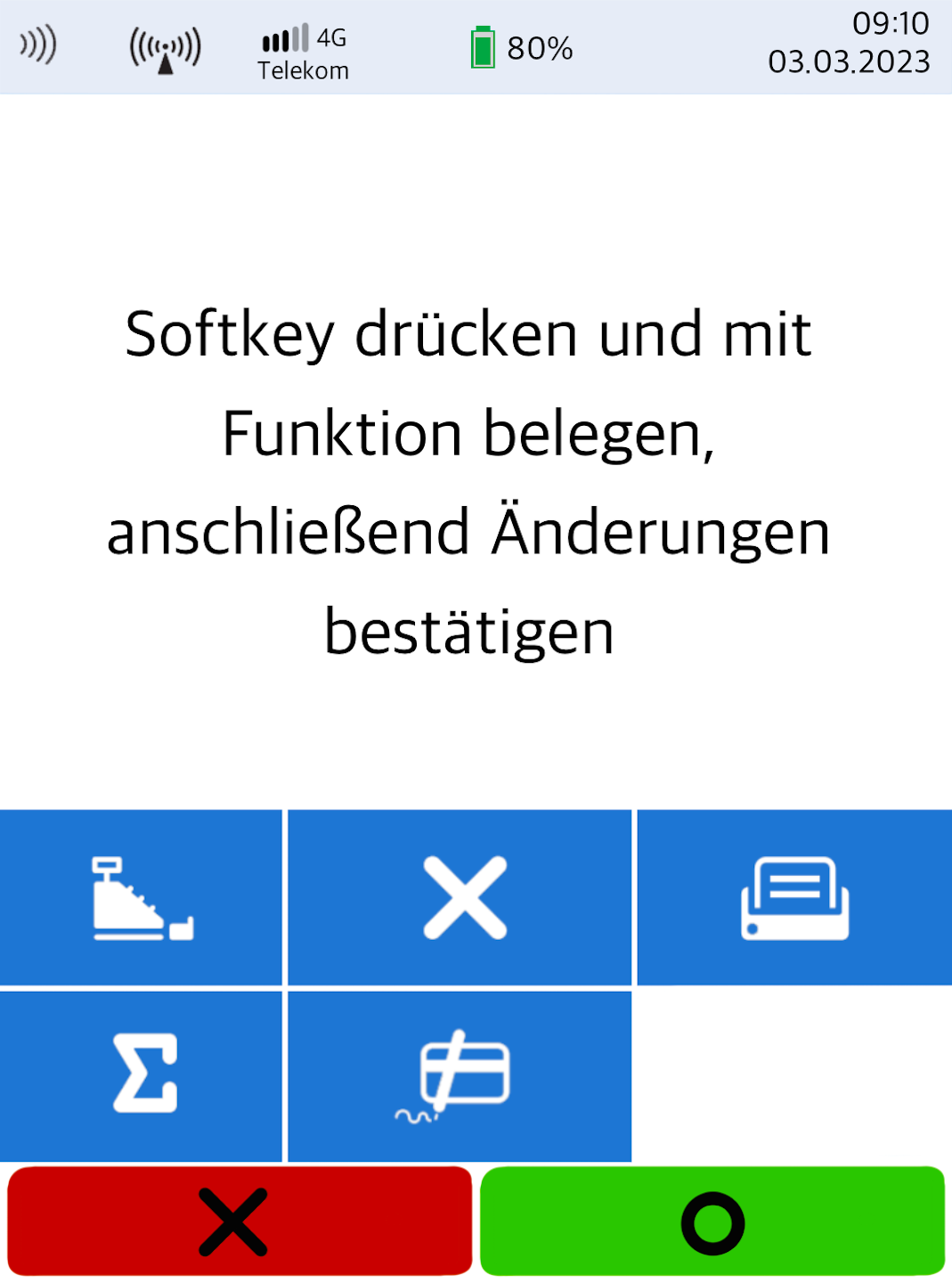Viewport: 952px width, 1283px height.
Task: Tap the blue X softkey
Action: [x=460, y=897]
